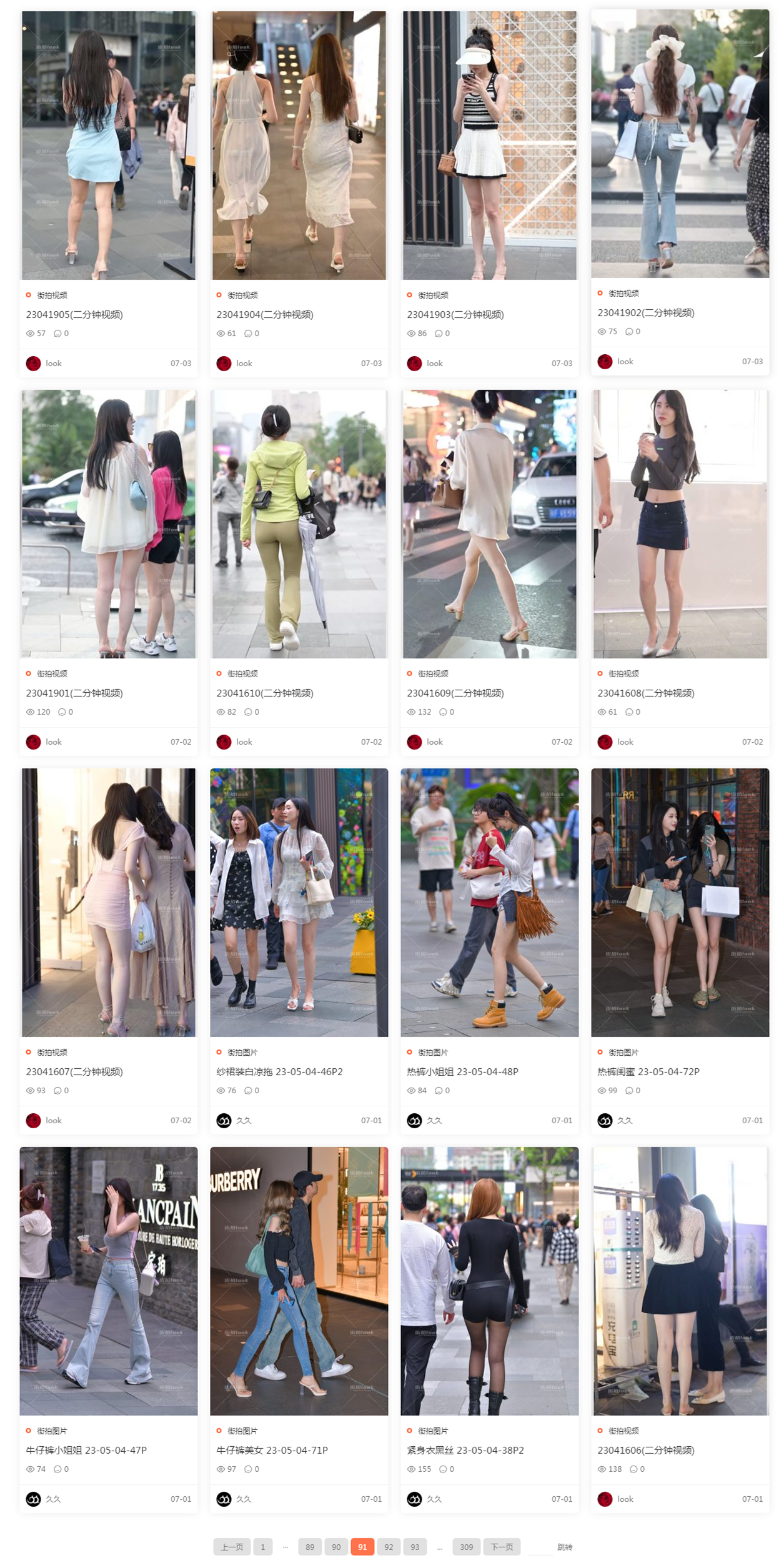The width and height of the screenshot is (784, 1568).
Task: Open the card 23041903(二分钟视频)
Action: [x=455, y=314]
